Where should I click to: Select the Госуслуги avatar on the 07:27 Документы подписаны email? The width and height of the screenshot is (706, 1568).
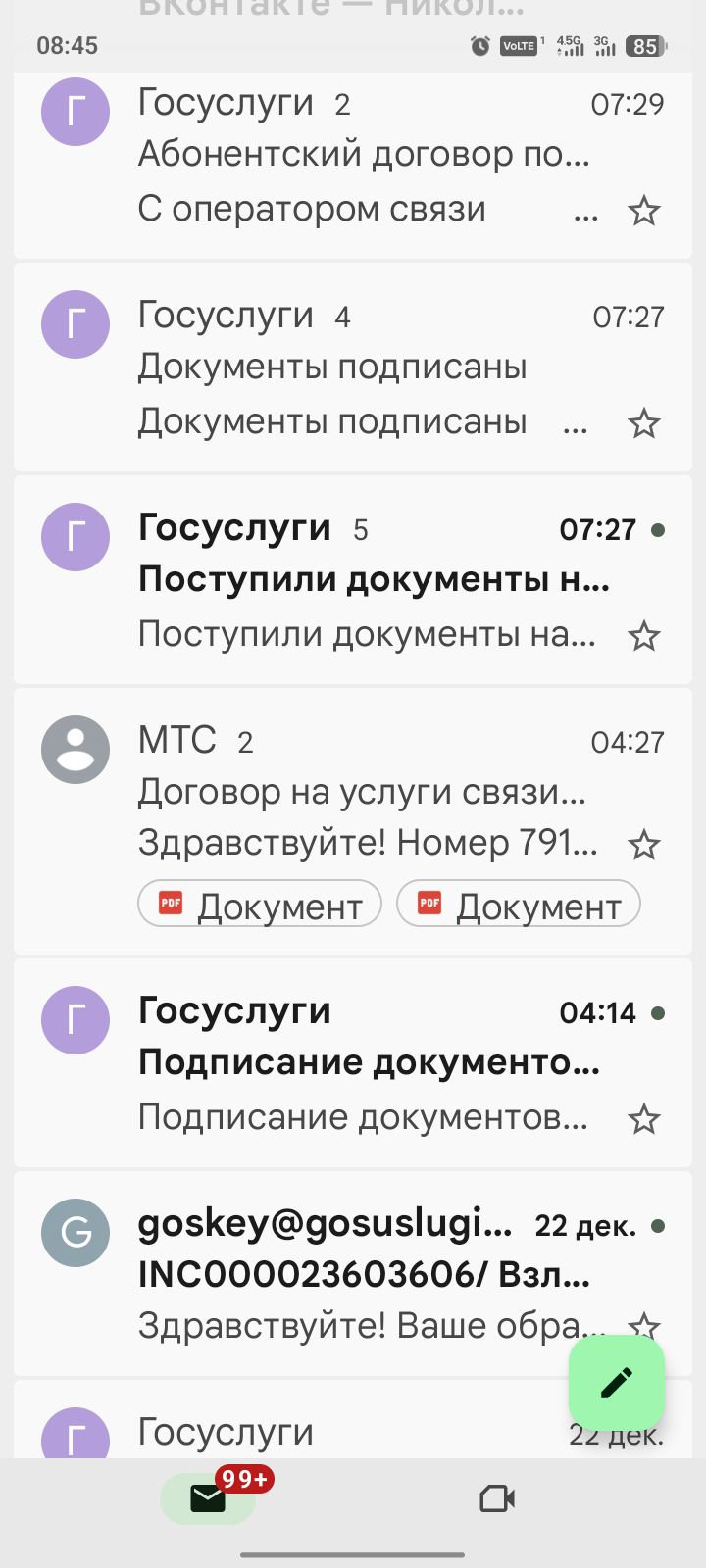[x=76, y=324]
